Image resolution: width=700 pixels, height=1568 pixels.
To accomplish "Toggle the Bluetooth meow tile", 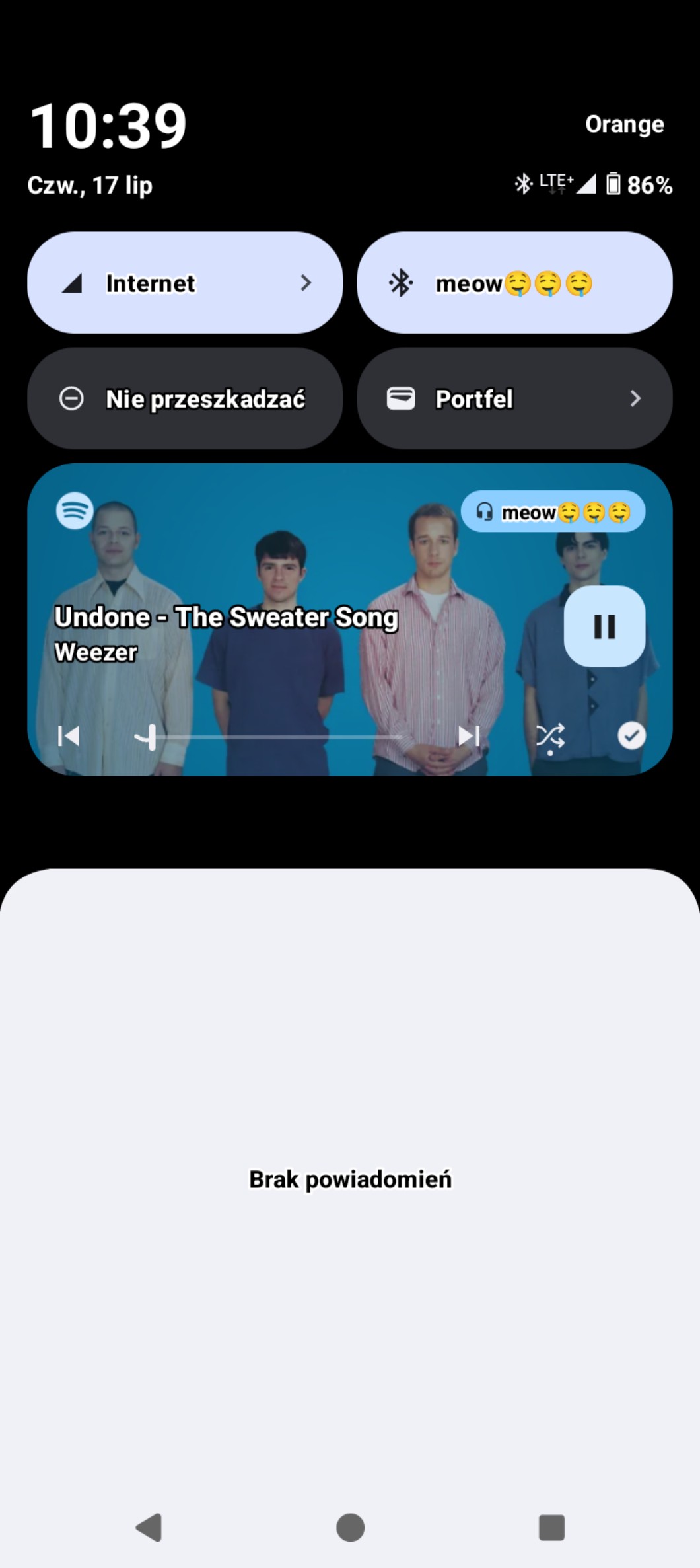I will (x=514, y=283).
